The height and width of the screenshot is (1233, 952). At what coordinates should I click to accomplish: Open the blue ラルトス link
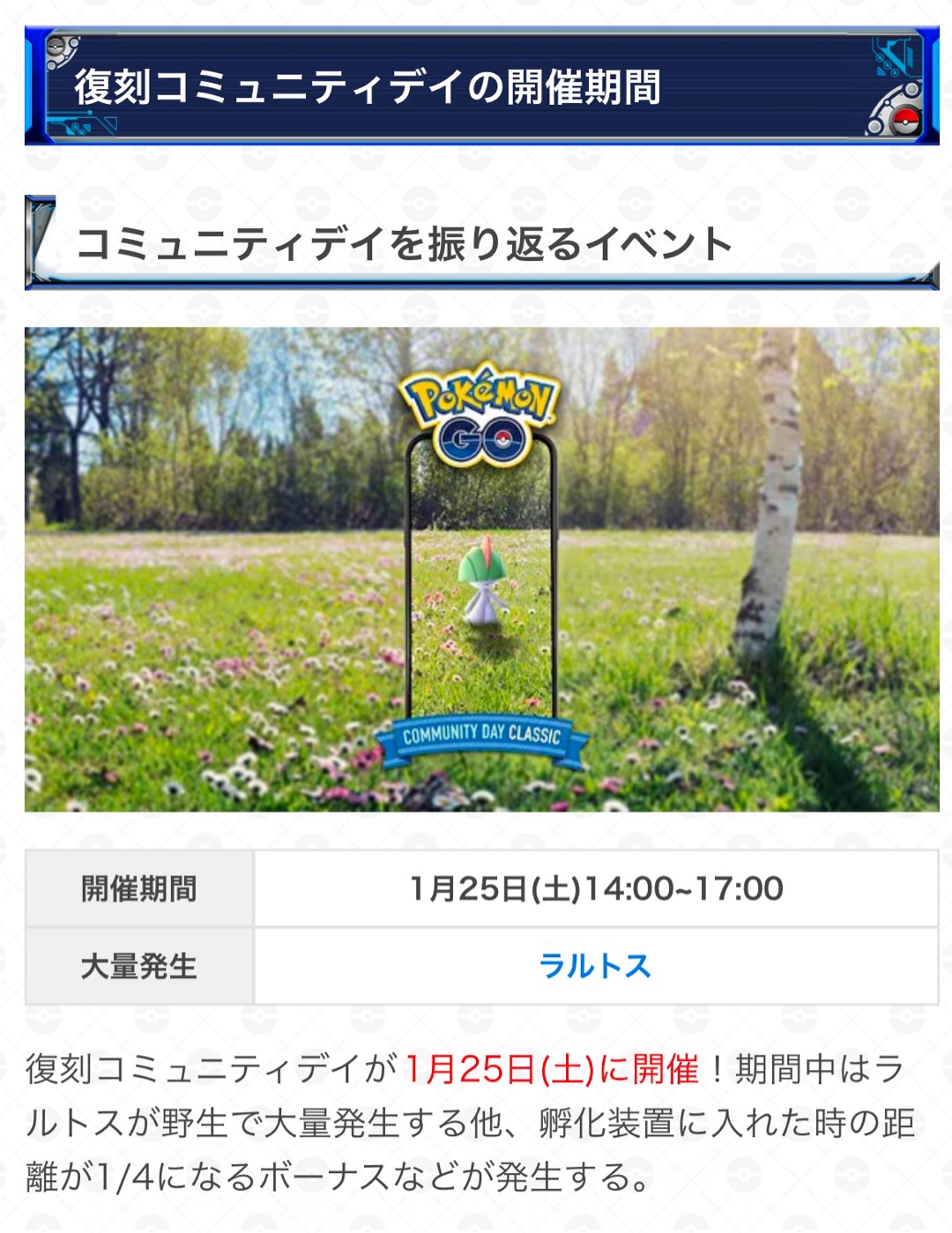tap(595, 966)
